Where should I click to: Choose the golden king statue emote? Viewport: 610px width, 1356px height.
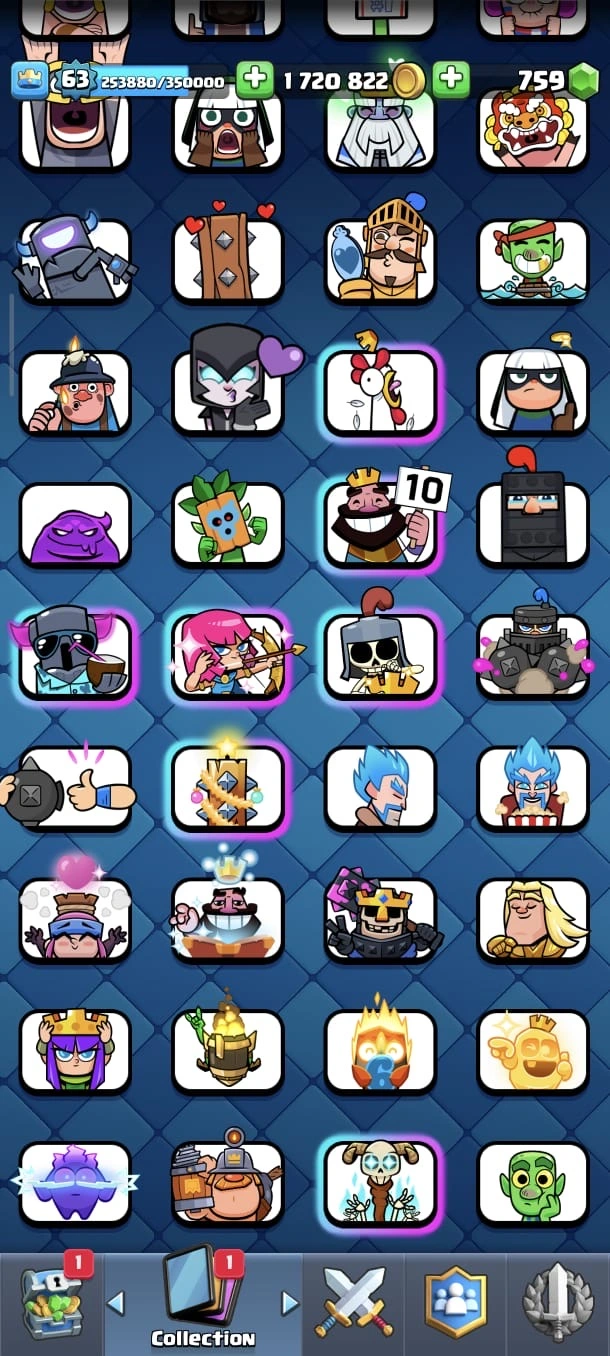click(533, 1050)
